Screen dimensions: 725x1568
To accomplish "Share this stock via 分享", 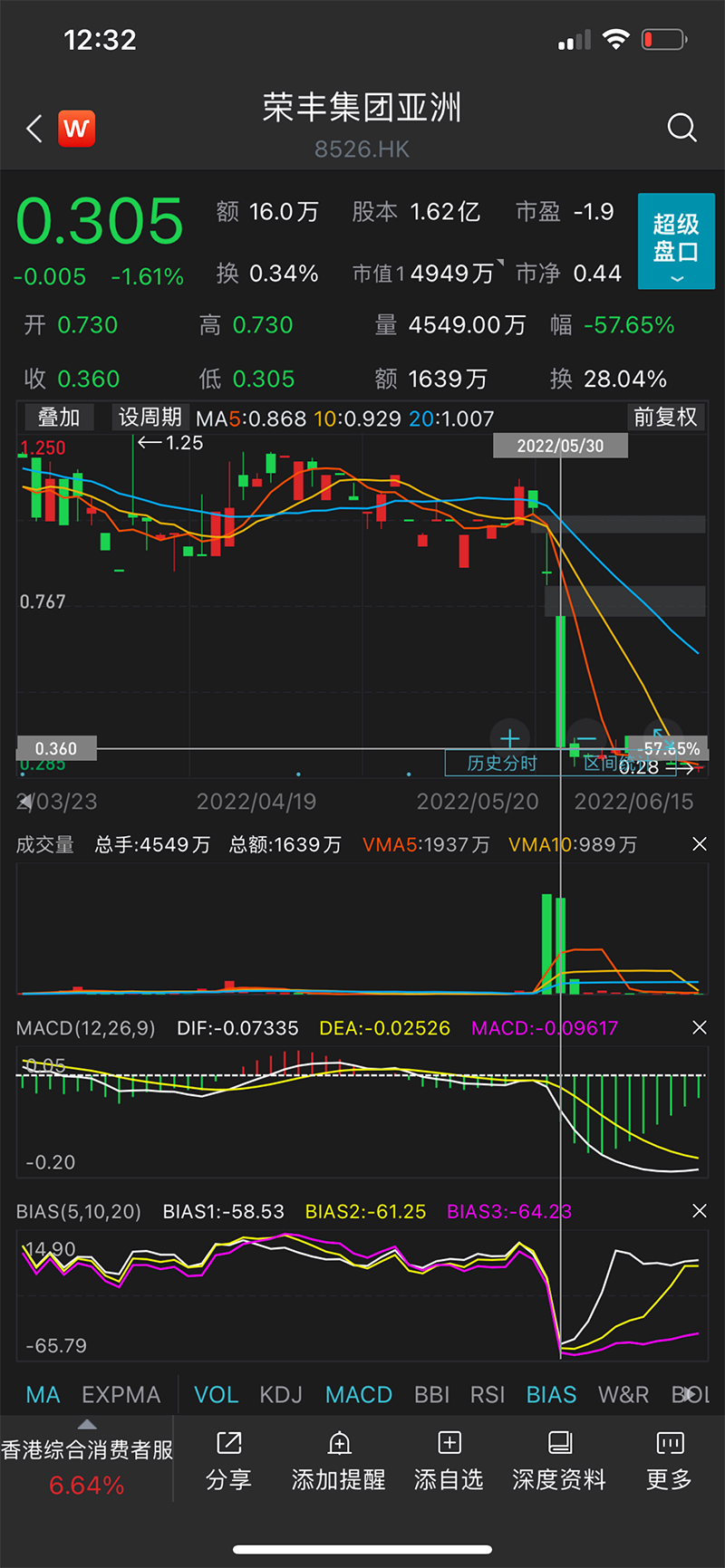I will click(x=228, y=1460).
